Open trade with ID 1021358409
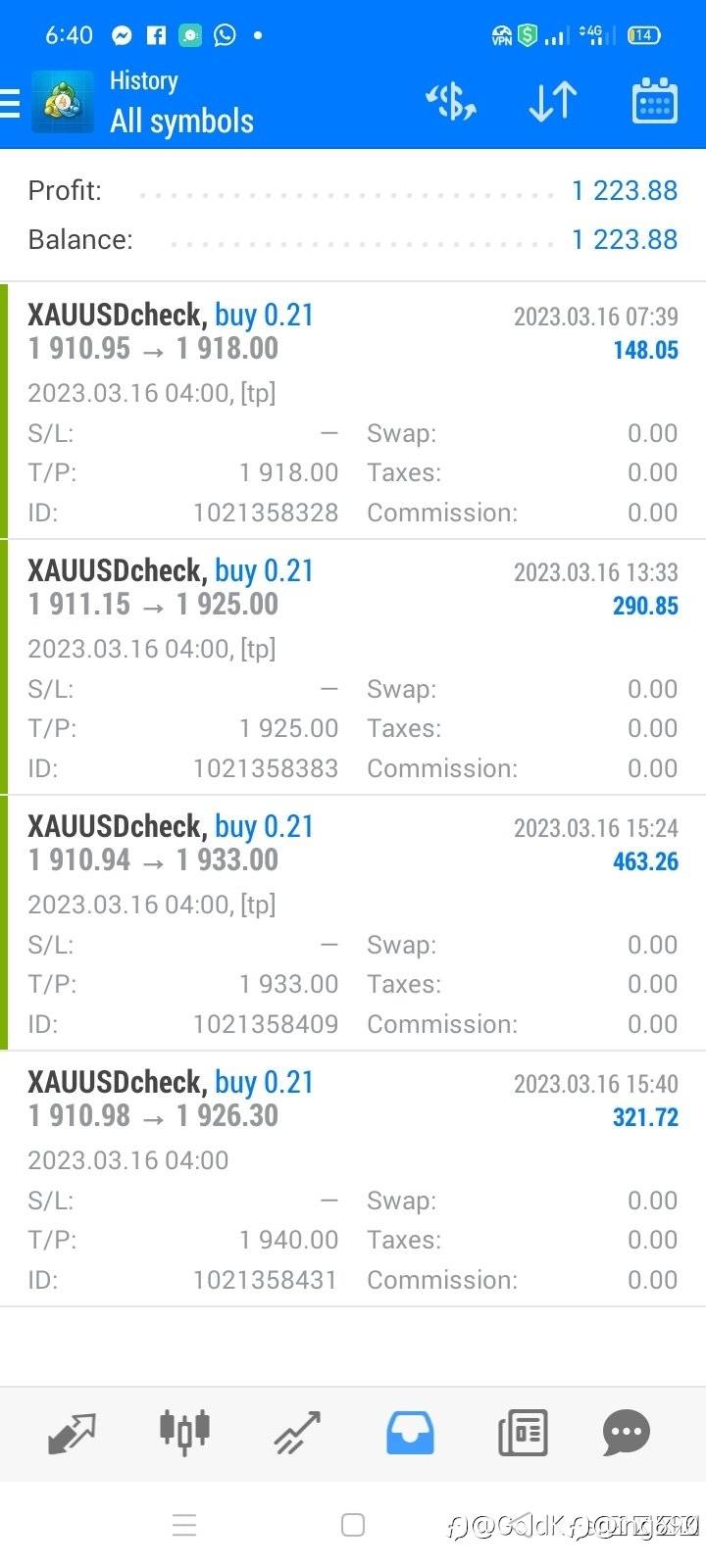The width and height of the screenshot is (706, 1568). [353, 923]
